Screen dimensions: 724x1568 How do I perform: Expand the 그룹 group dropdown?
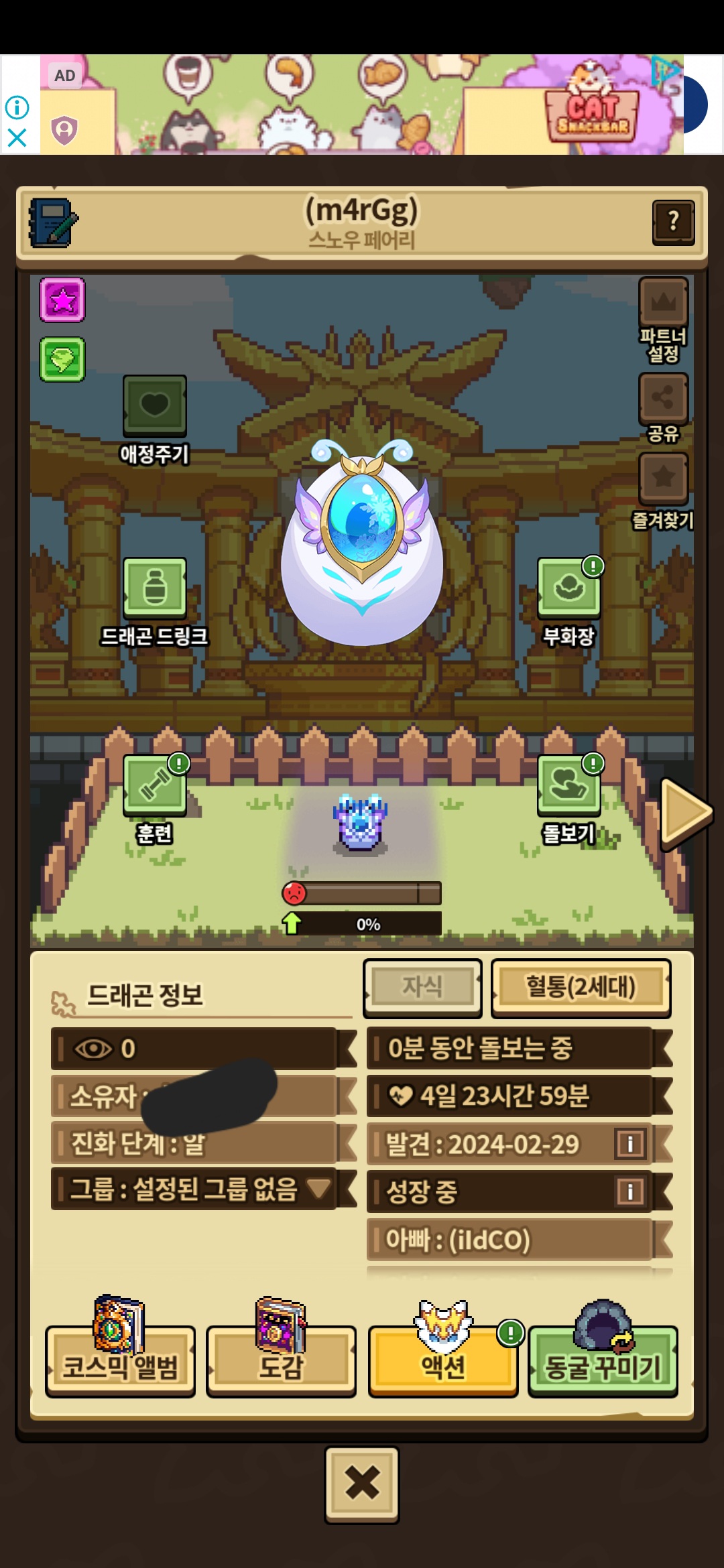click(319, 1189)
